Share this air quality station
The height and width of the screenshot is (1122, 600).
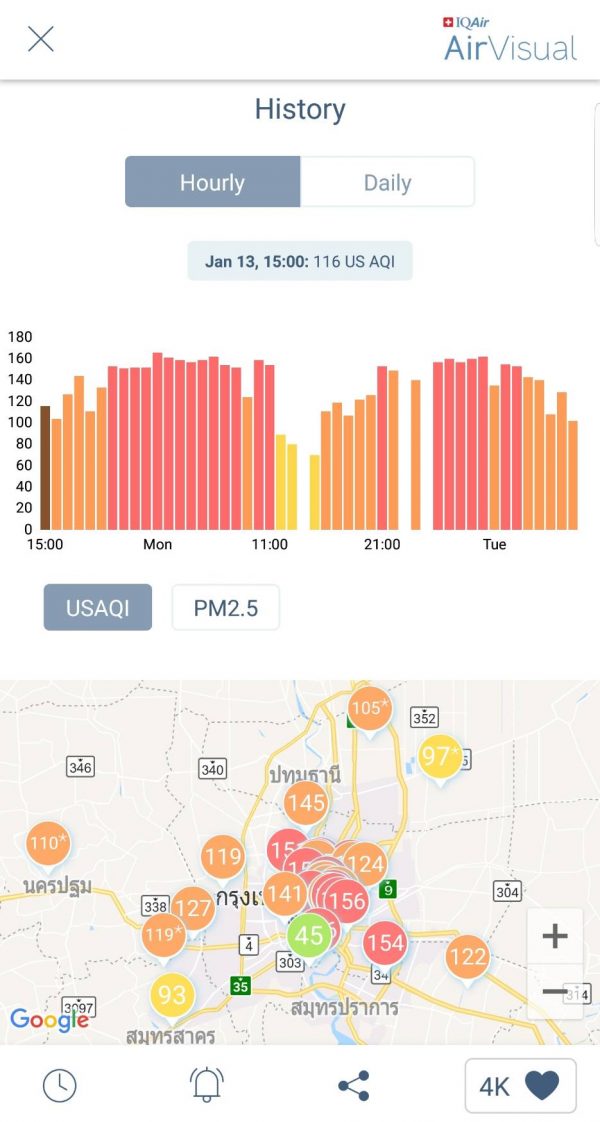point(354,1086)
